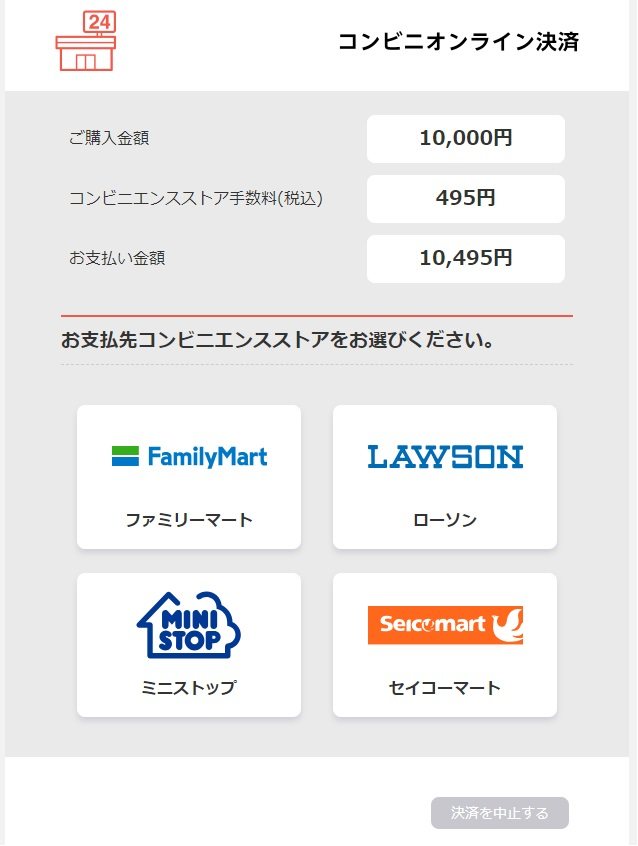Choose Lawson convenience store
This screenshot has height=846, width=638.
(445, 477)
